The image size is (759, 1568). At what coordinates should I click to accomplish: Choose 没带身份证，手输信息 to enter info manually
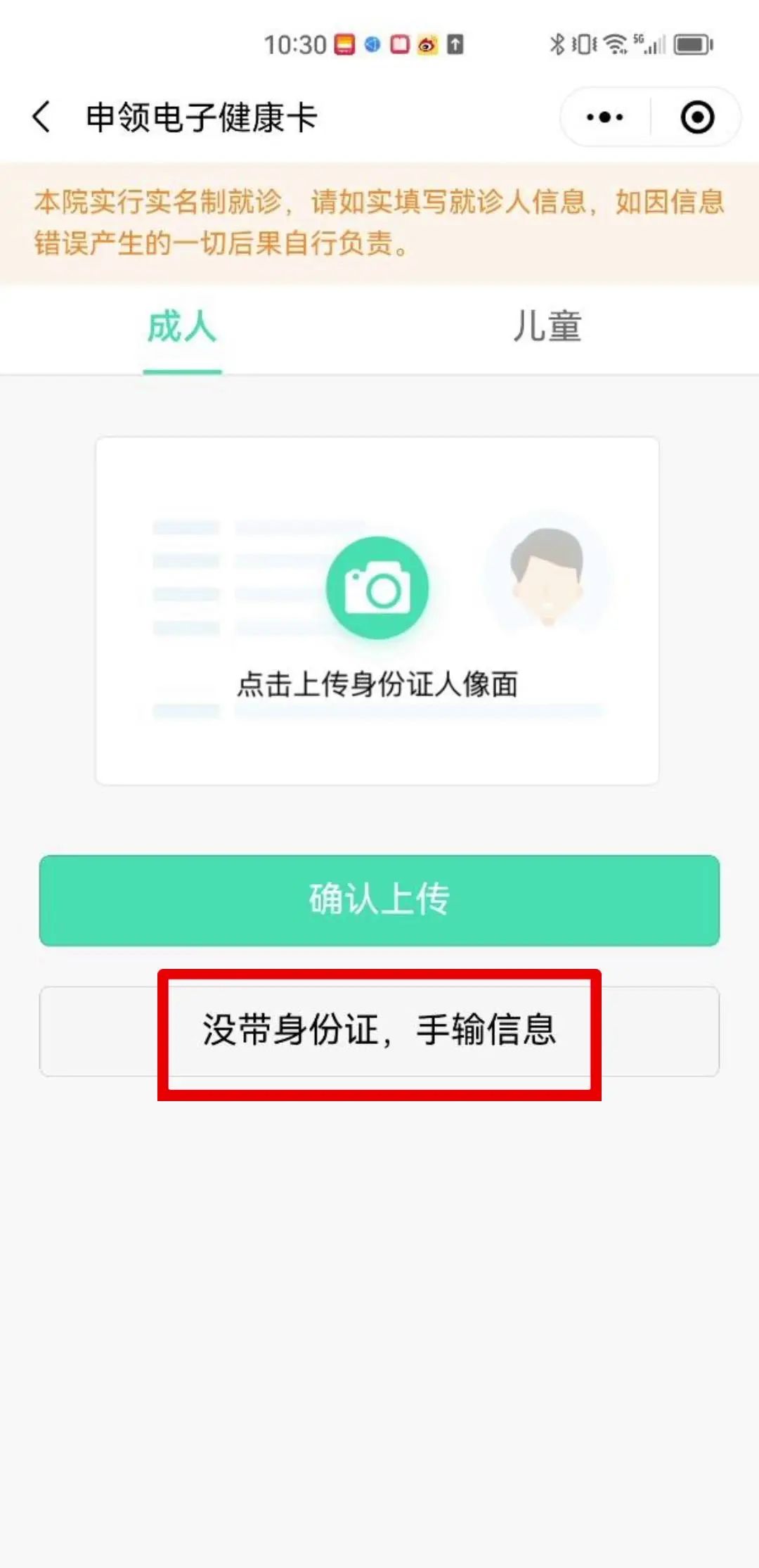(x=379, y=1031)
